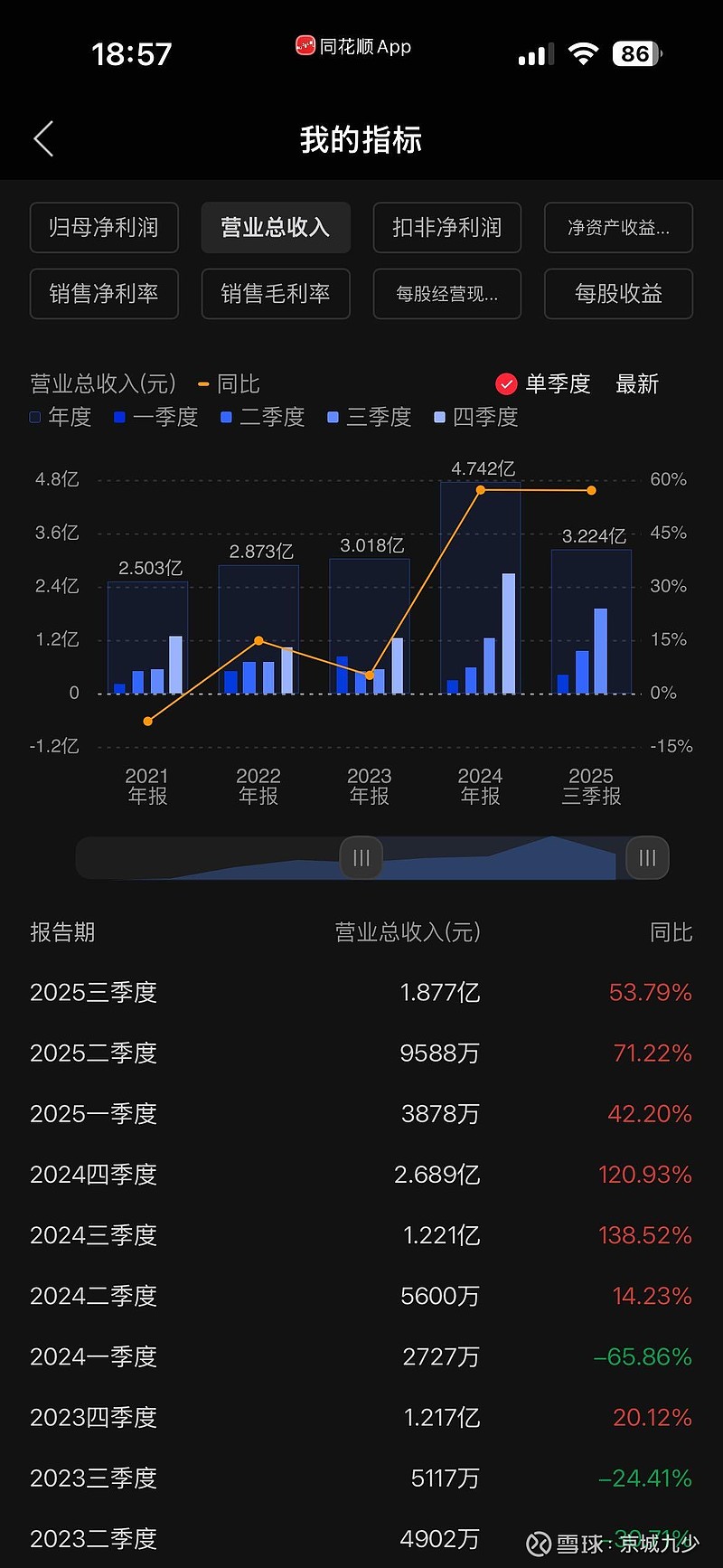Tap the 2024年报 bar in the chart
The width and height of the screenshot is (723, 1568).
(x=480, y=588)
